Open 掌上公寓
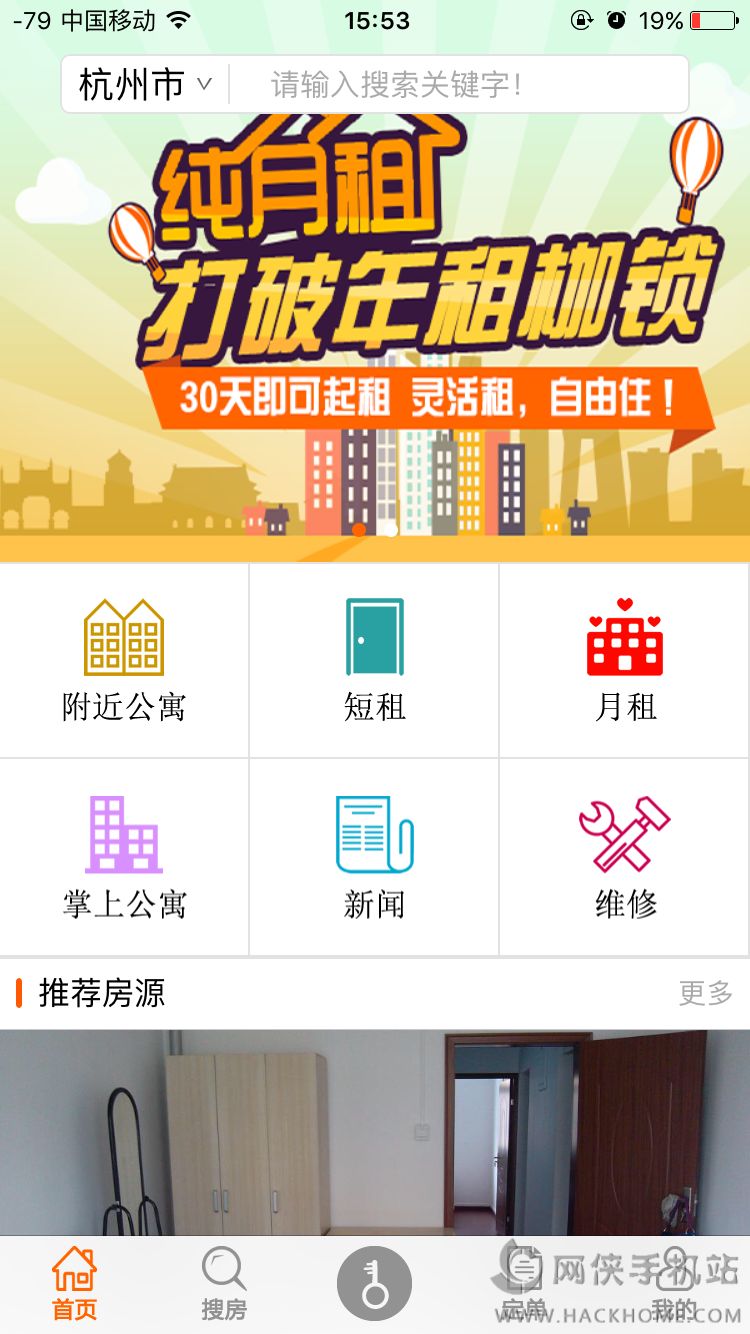Image resolution: width=750 pixels, height=1334 pixels. (x=124, y=857)
